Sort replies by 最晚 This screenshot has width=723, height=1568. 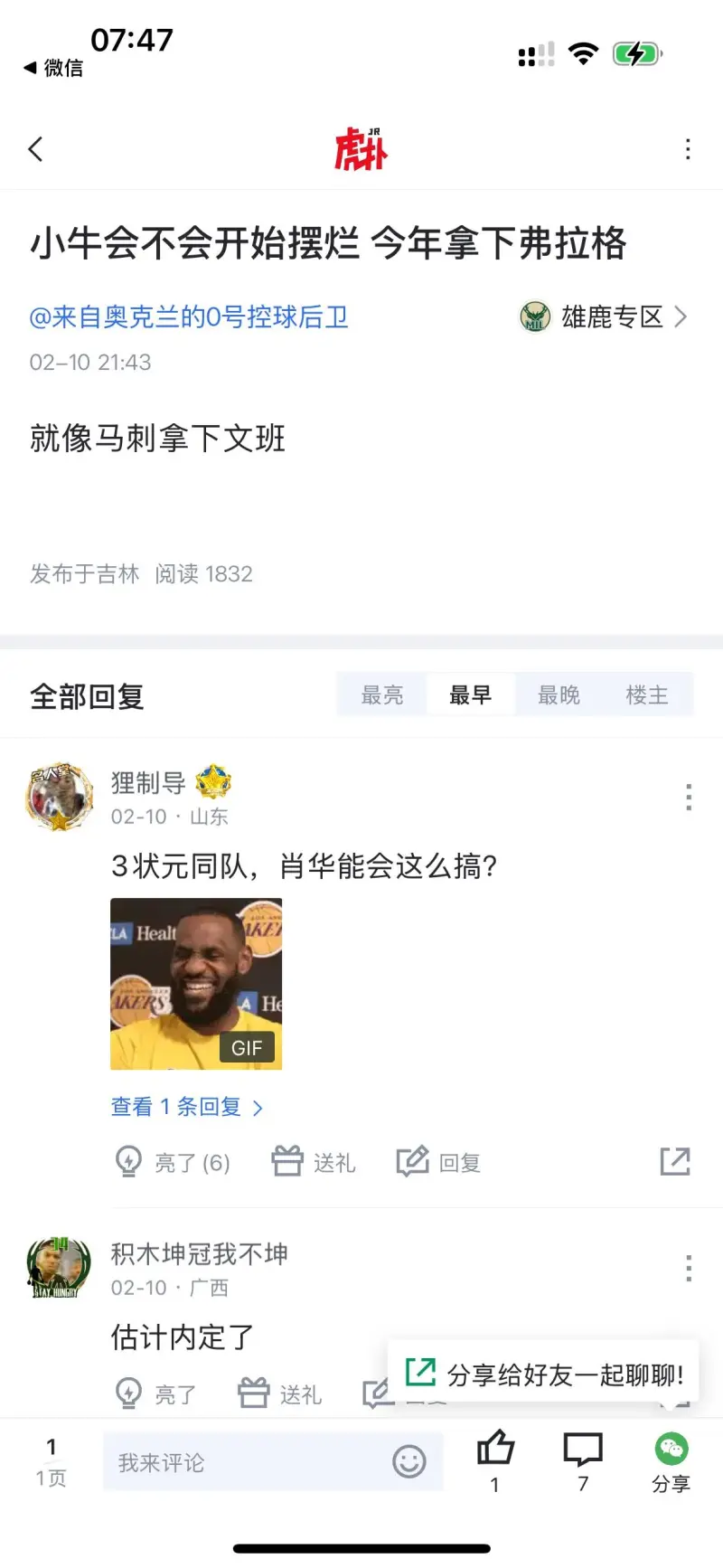559,695
